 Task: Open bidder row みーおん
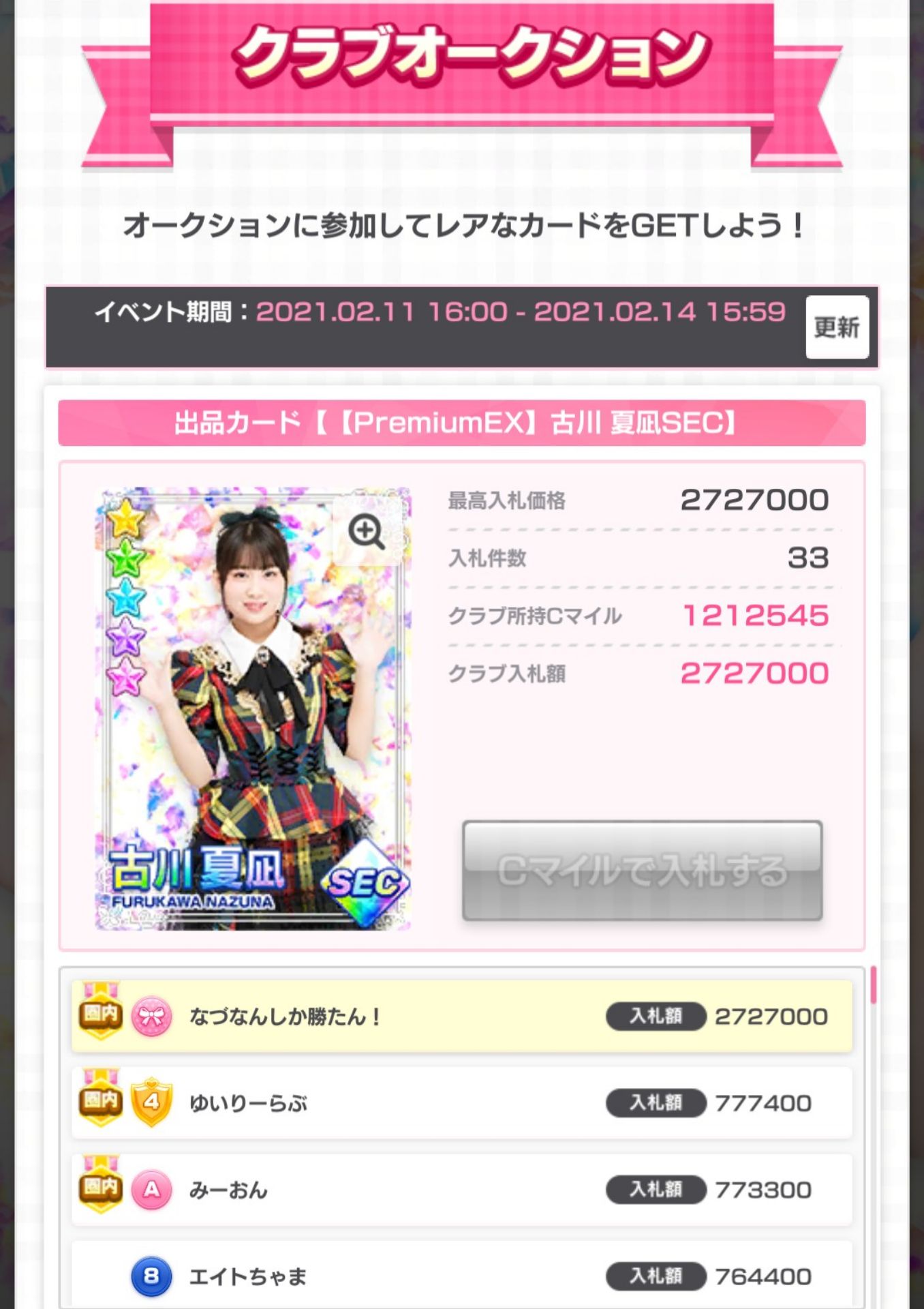(x=461, y=1190)
